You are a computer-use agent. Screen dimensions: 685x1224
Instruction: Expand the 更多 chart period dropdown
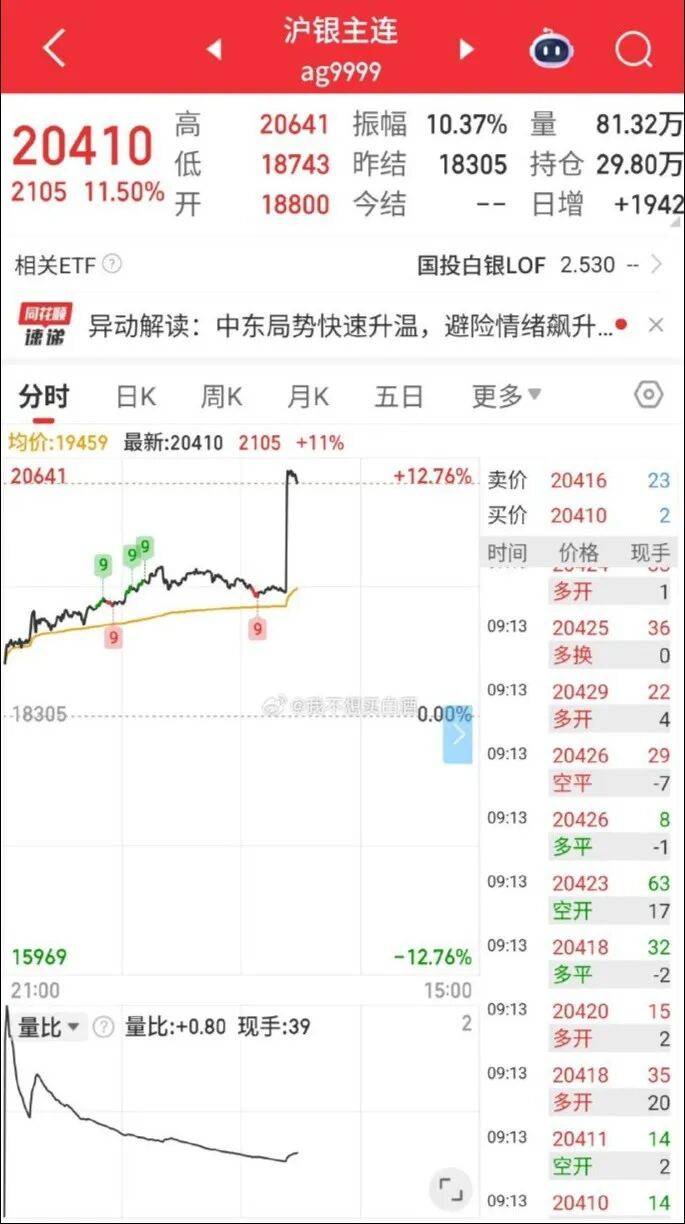point(506,396)
